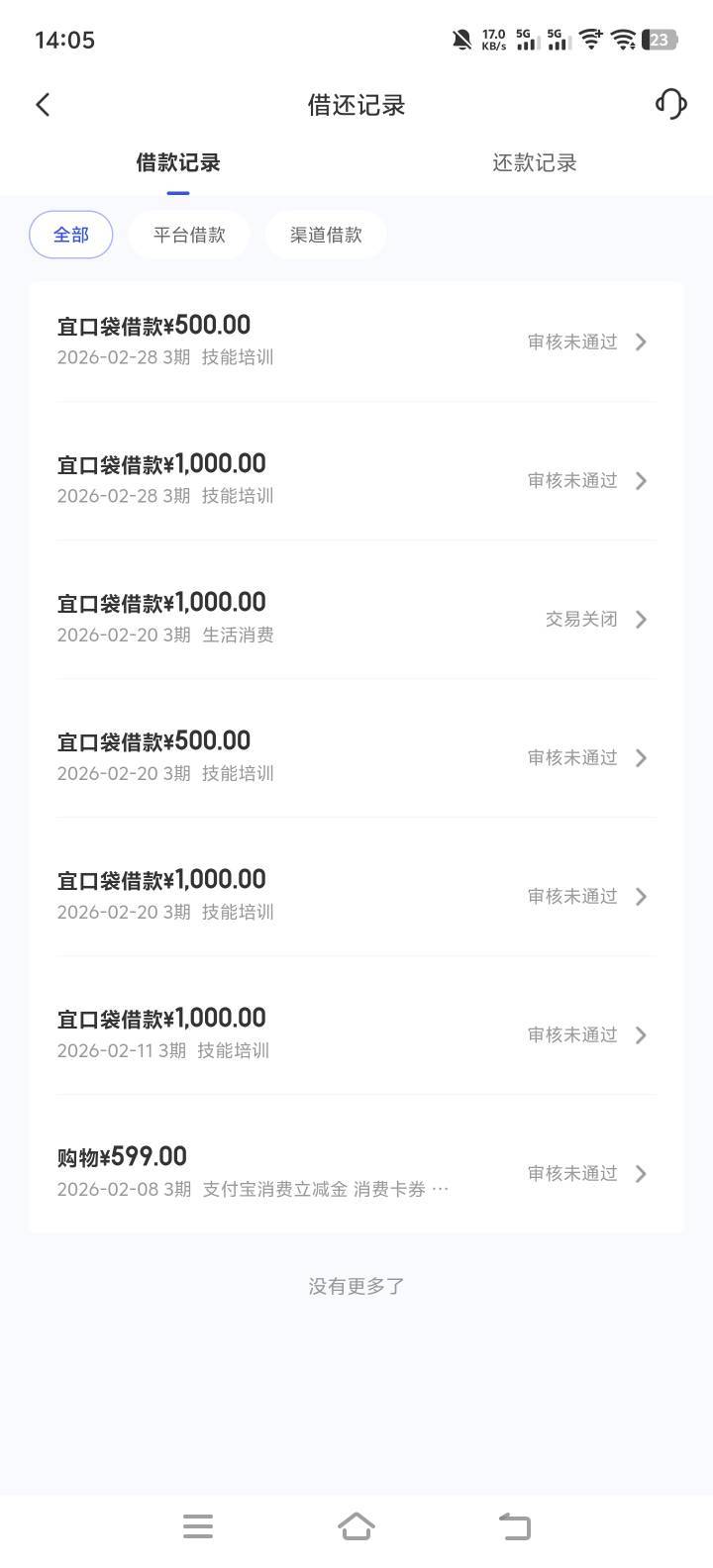Screen dimensions: 713x1568
Task: Open the 交易关闭 loan for 生活消费
Action: [x=356, y=619]
